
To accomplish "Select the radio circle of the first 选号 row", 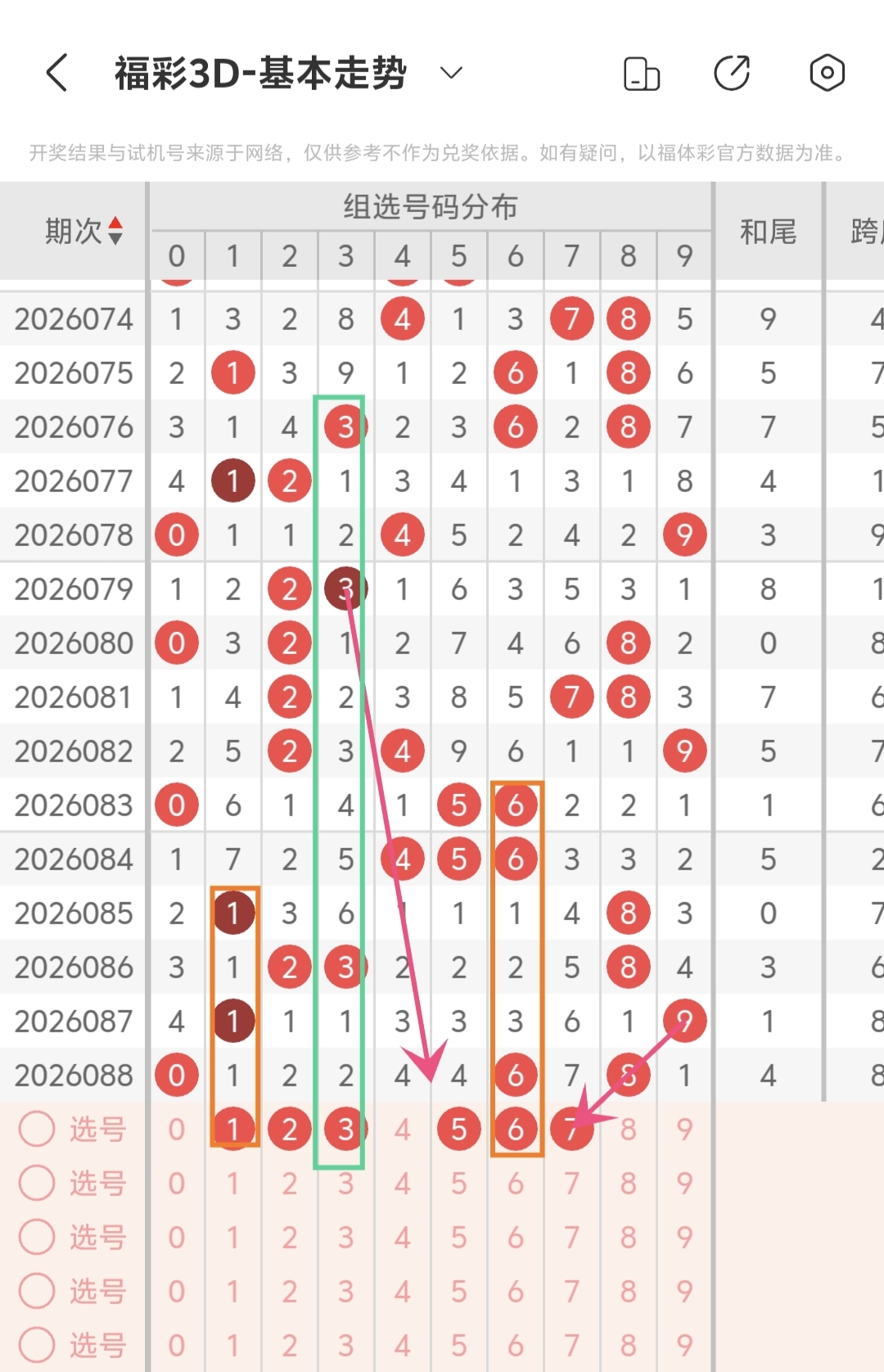I will [37, 1129].
